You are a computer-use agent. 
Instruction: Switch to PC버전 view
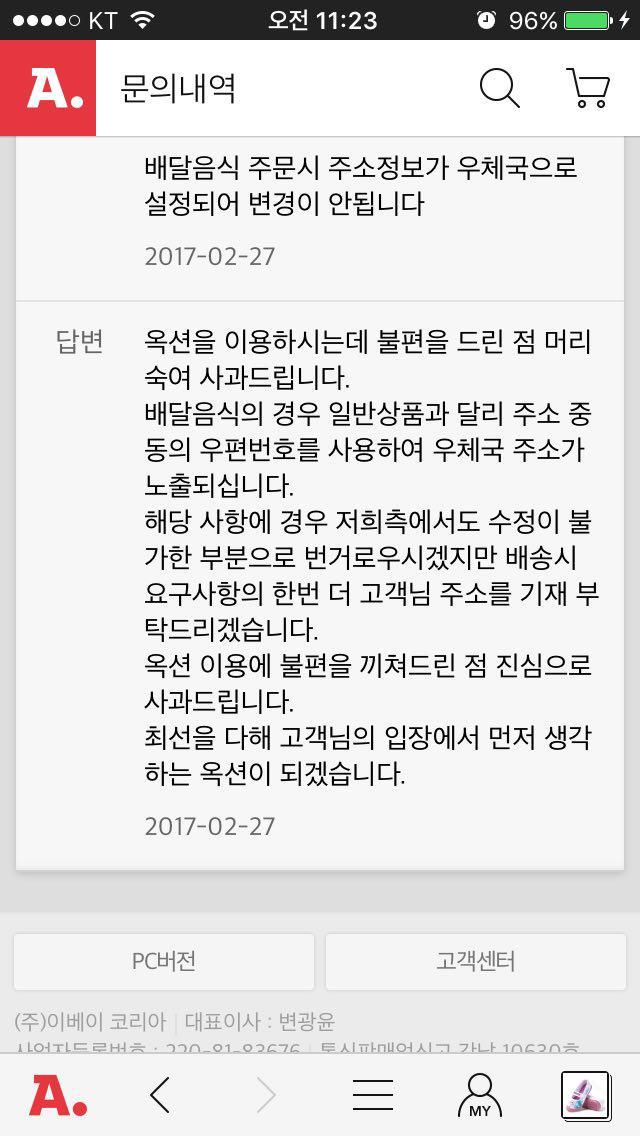(x=164, y=962)
